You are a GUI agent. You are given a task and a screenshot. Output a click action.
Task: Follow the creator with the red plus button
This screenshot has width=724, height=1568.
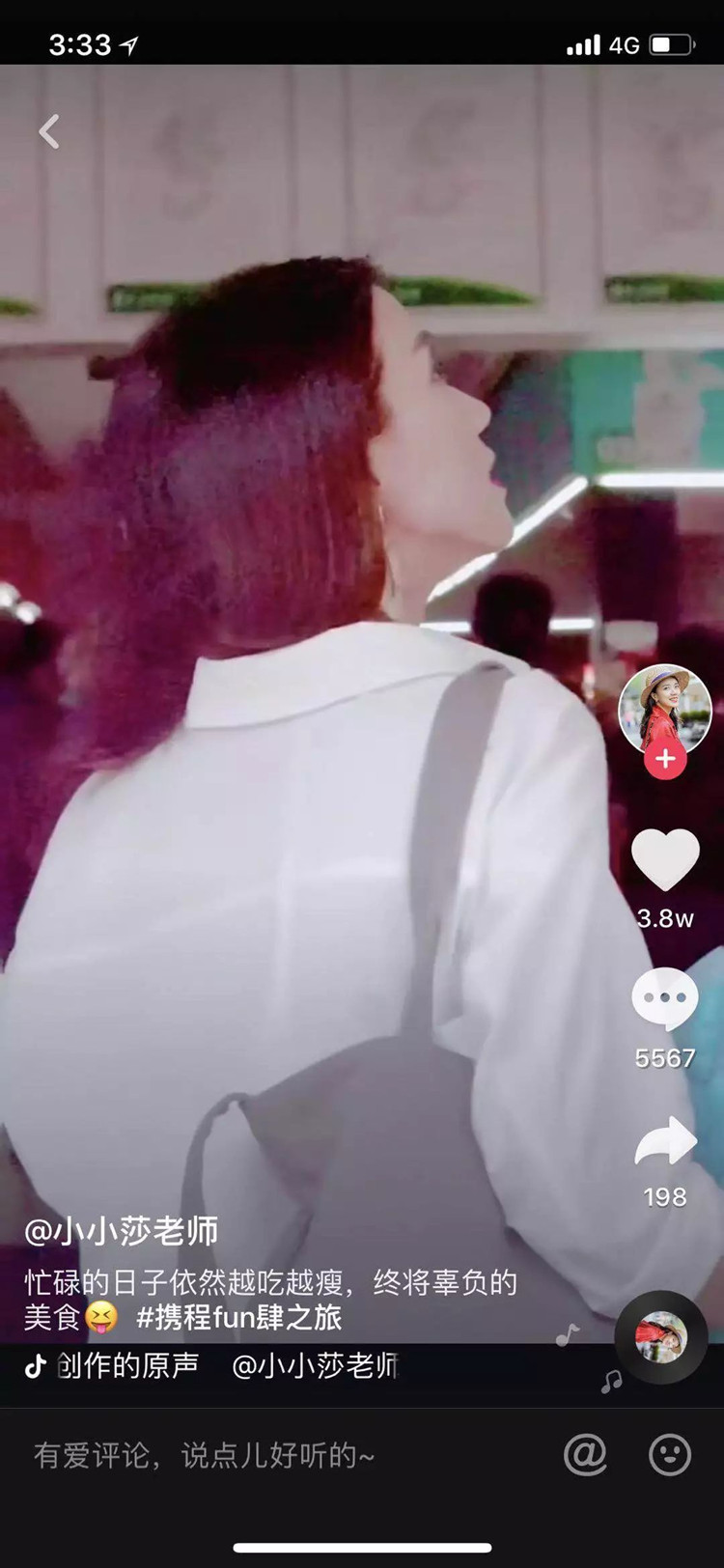tap(665, 760)
